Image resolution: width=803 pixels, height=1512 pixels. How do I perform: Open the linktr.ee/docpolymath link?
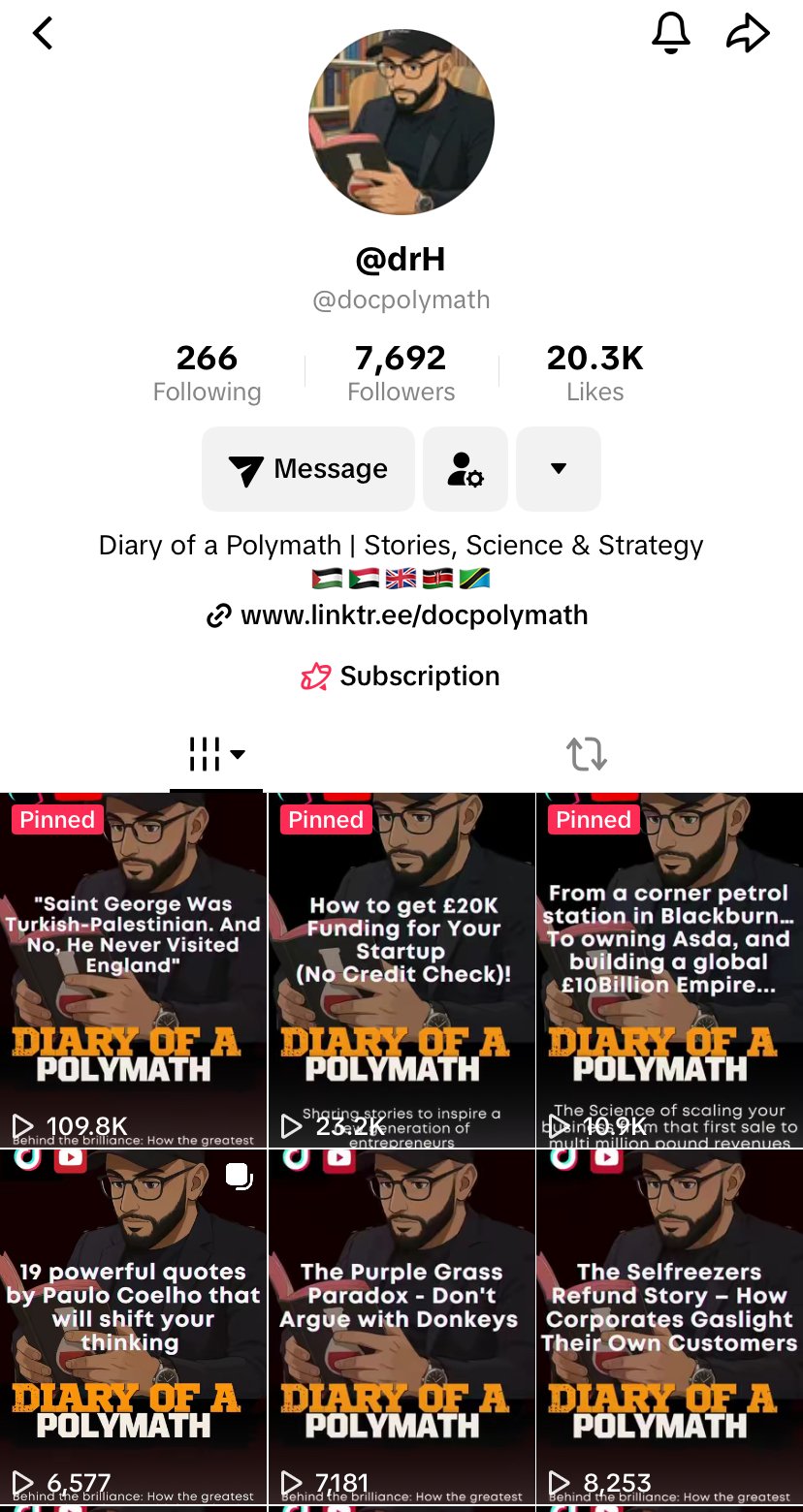[x=398, y=615]
